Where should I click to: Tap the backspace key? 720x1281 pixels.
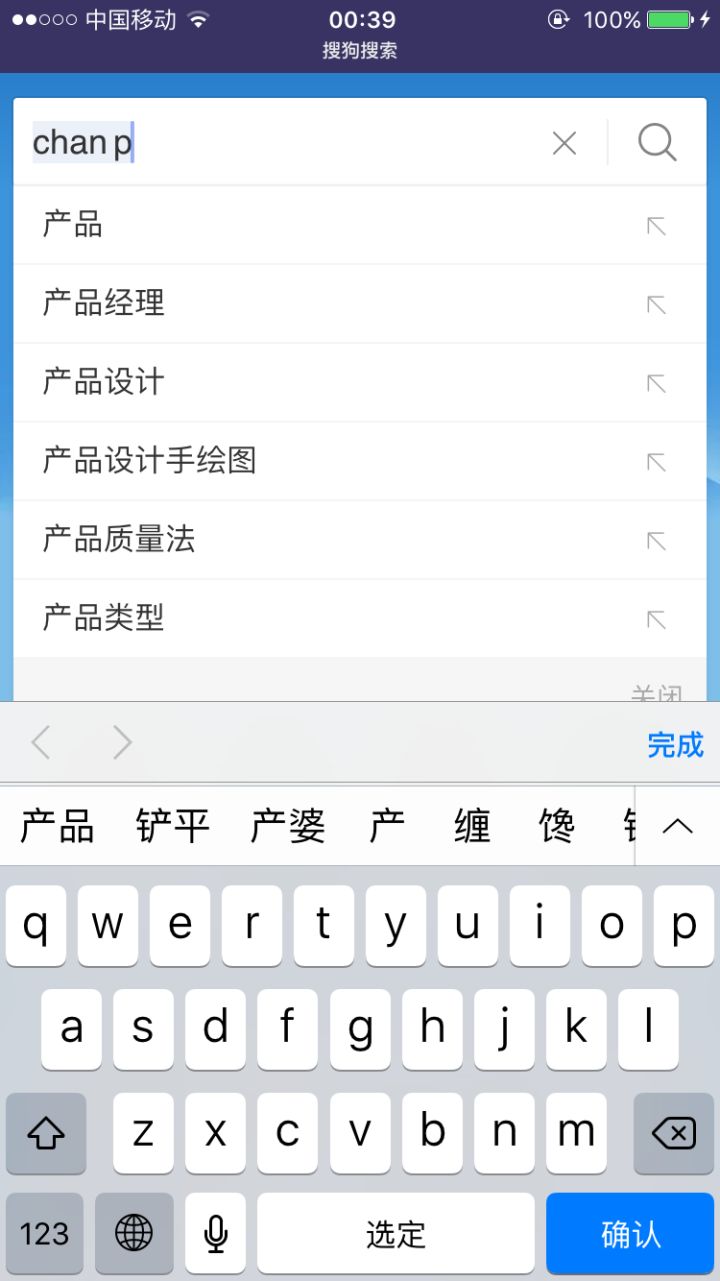[673, 1133]
